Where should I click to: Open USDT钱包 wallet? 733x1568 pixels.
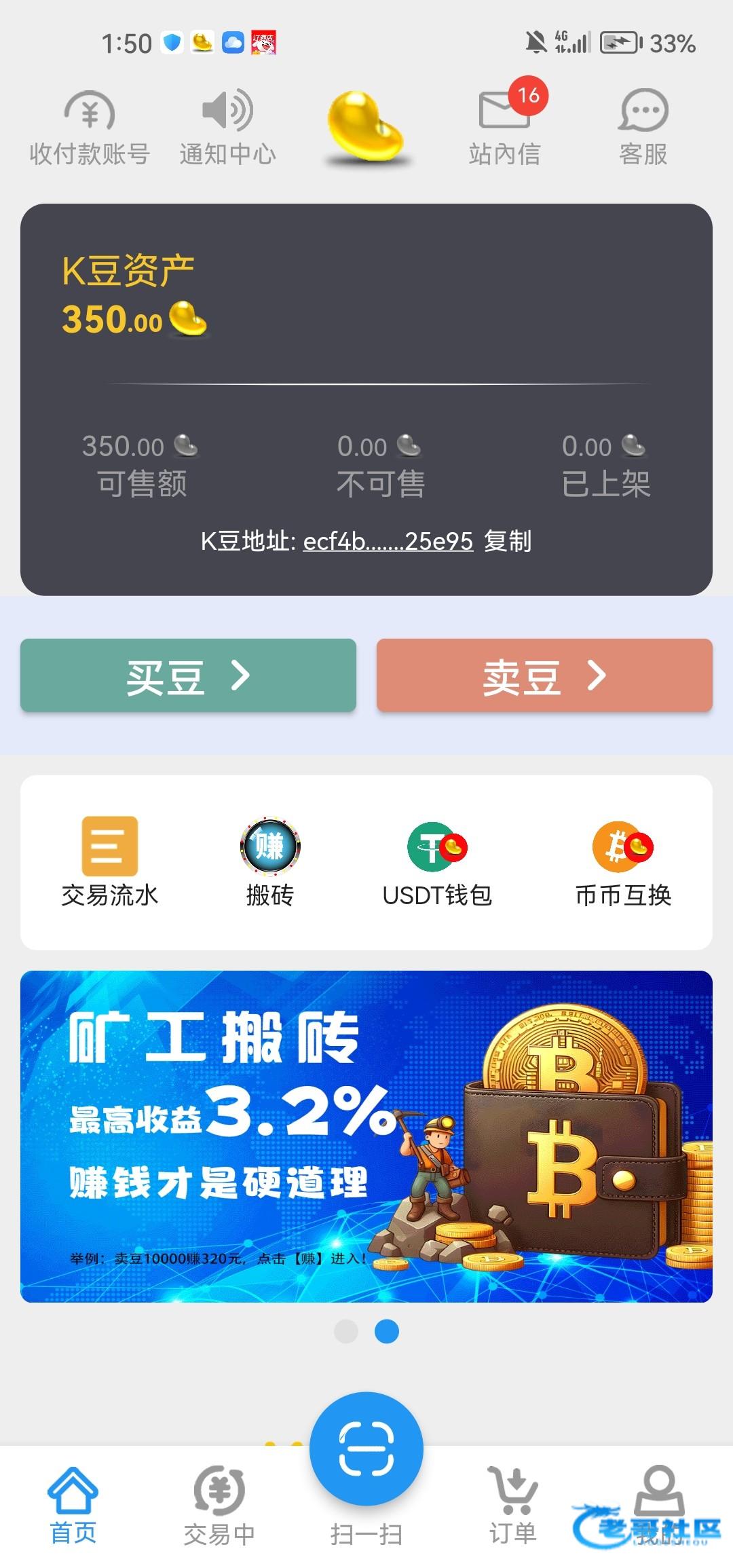[x=437, y=862]
